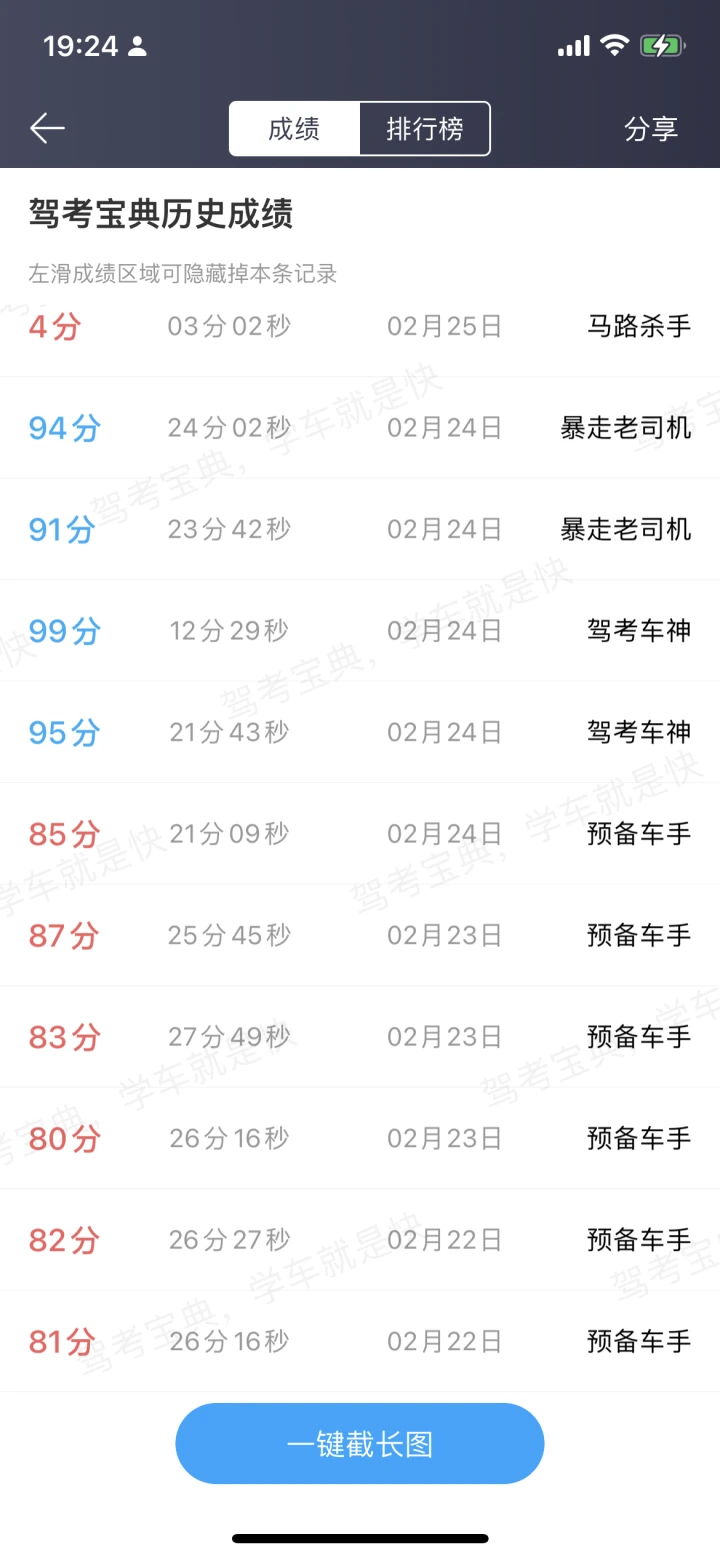Open the 4分 马路杀手 record

pos(360,327)
